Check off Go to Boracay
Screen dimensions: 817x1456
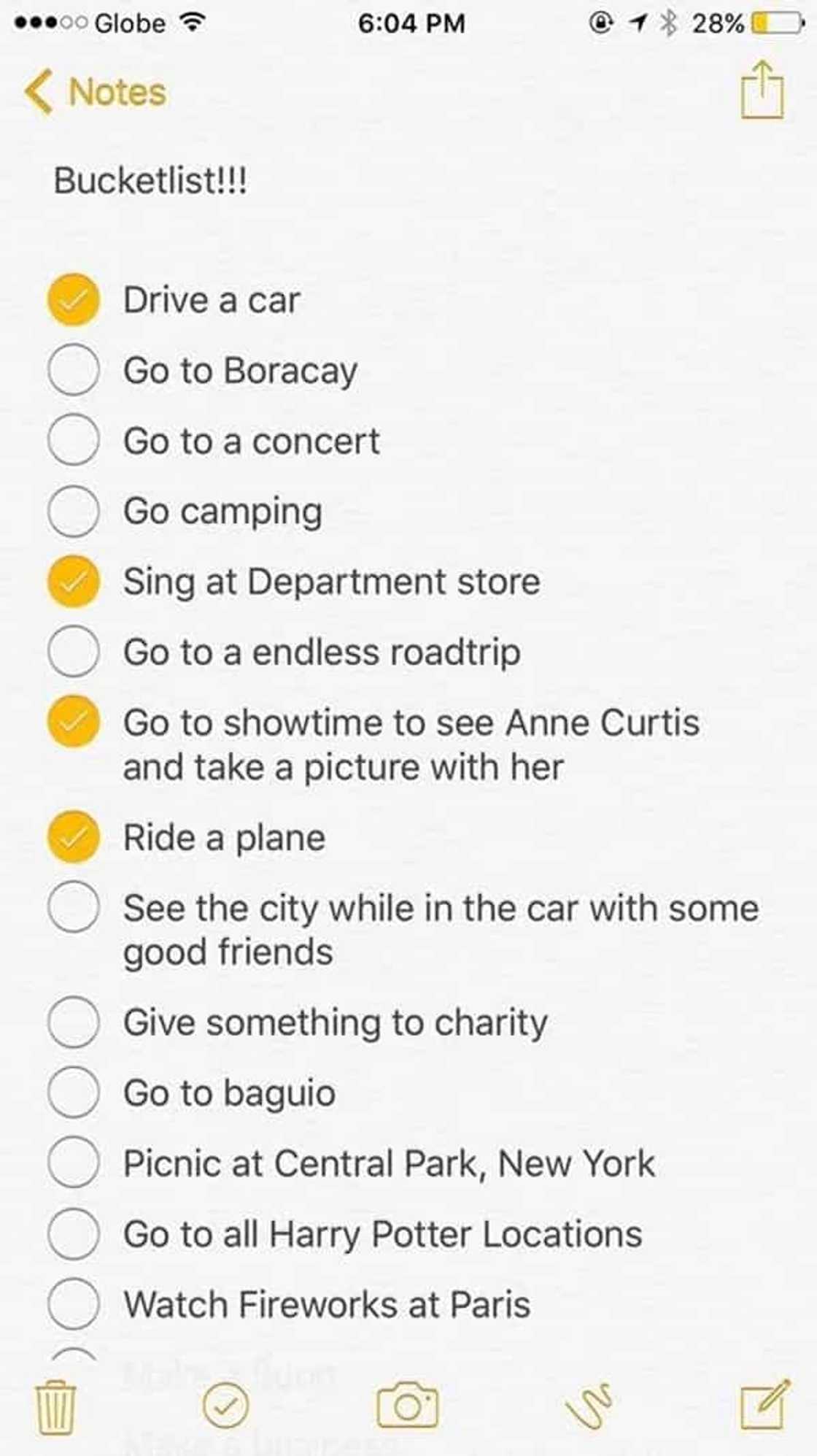[74, 370]
